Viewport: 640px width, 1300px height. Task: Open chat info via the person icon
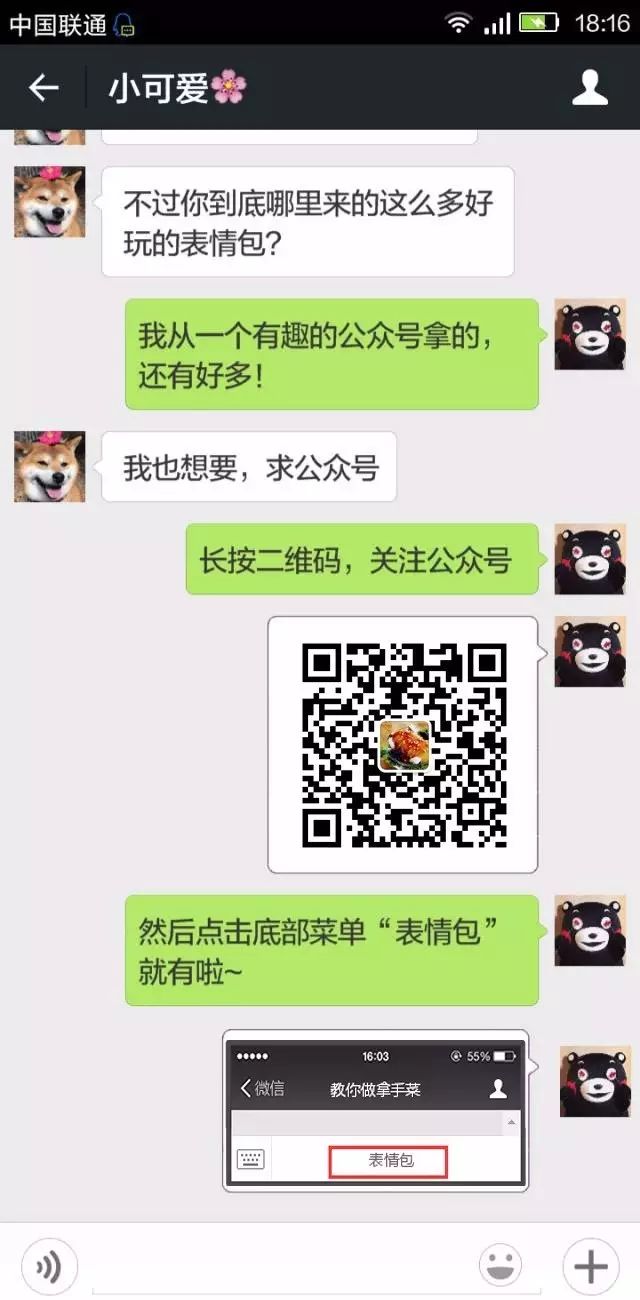590,88
